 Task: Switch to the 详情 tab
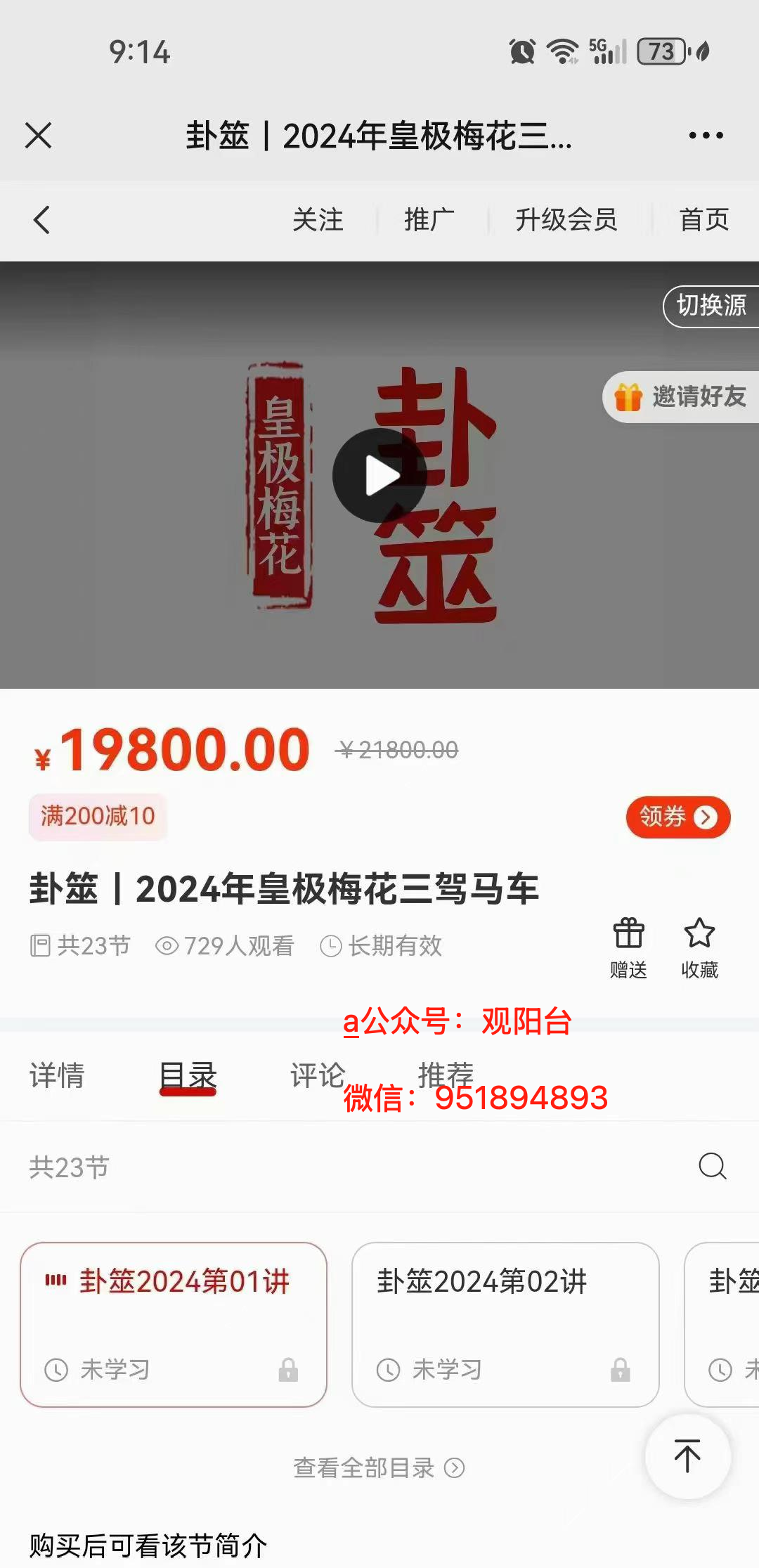point(57,1075)
